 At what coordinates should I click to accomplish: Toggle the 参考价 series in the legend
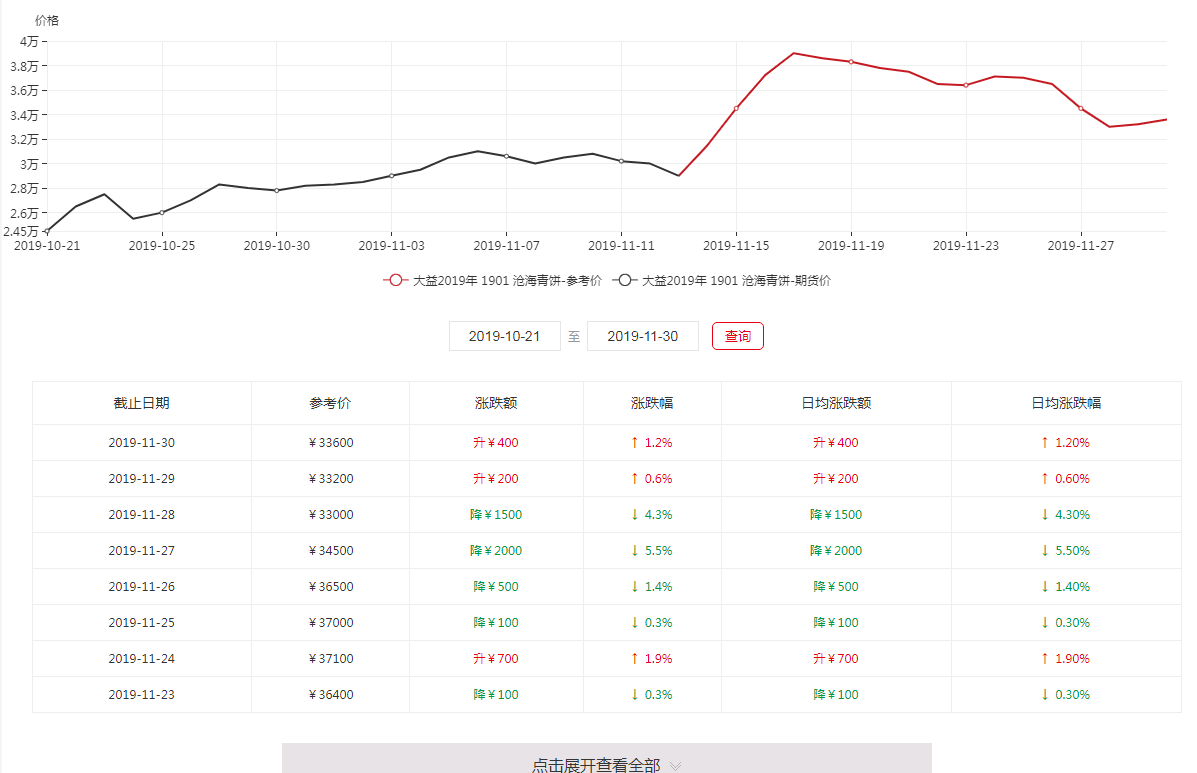point(492,281)
